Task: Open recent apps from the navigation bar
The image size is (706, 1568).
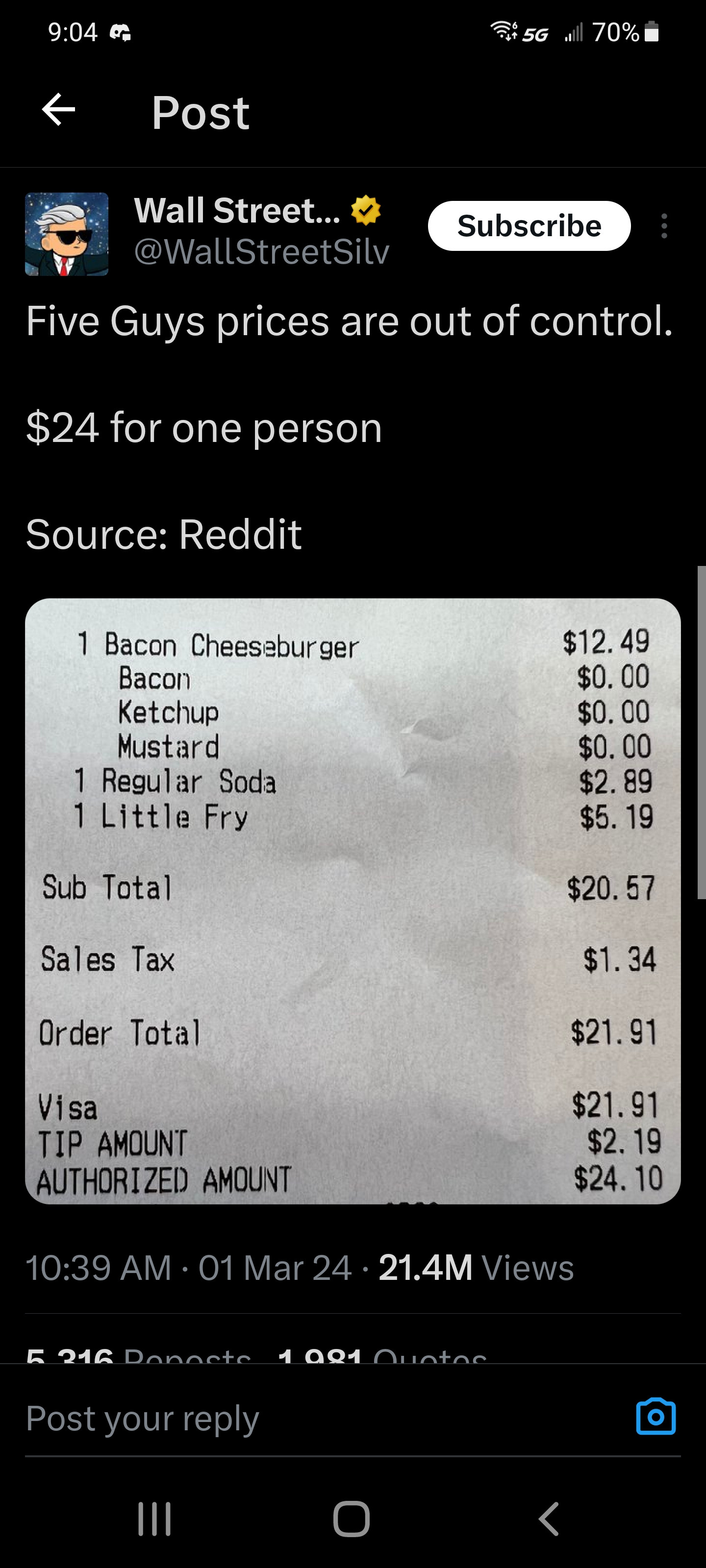Action: tap(154, 1519)
